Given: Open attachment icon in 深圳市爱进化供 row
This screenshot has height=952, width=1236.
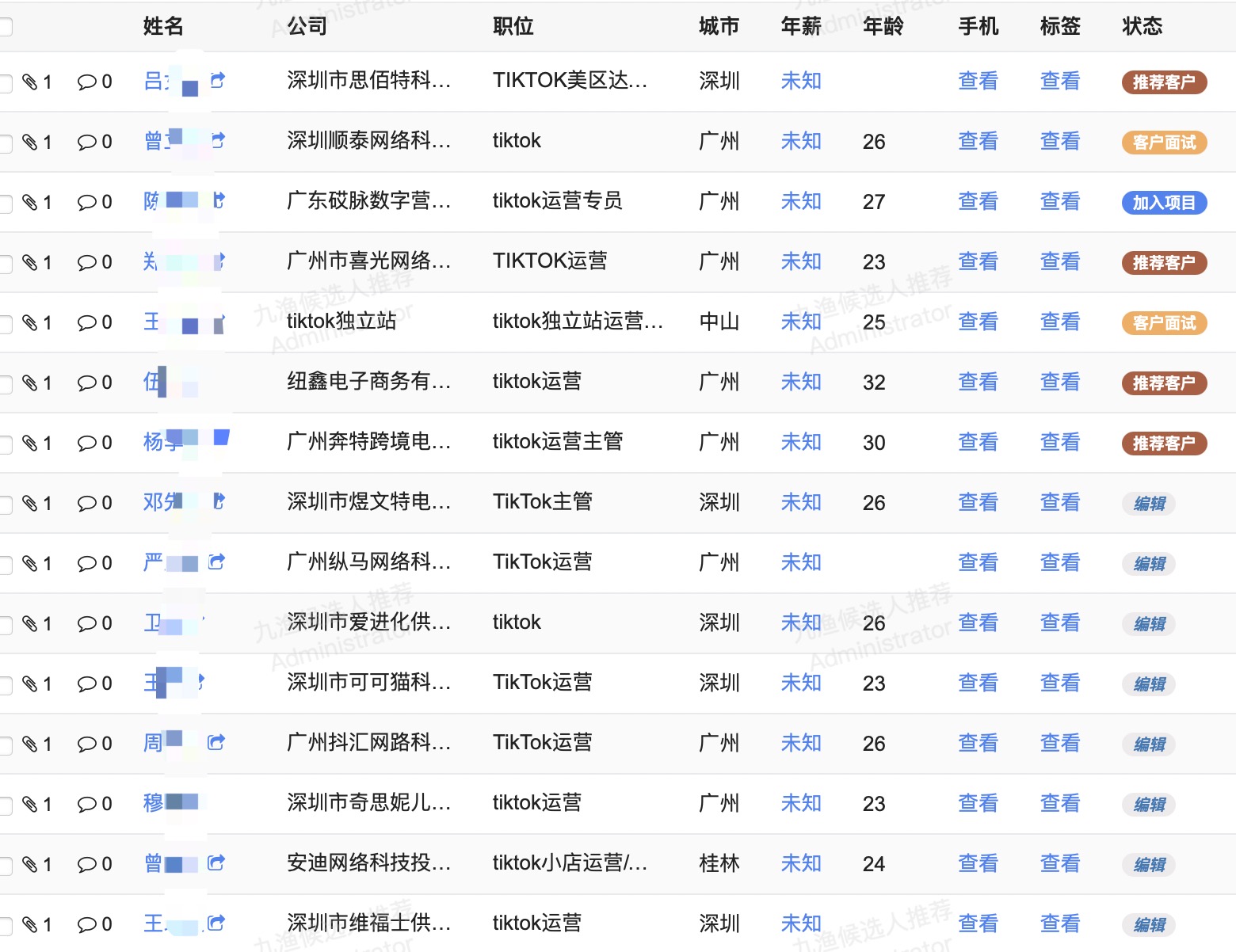Looking at the screenshot, I should (30, 624).
